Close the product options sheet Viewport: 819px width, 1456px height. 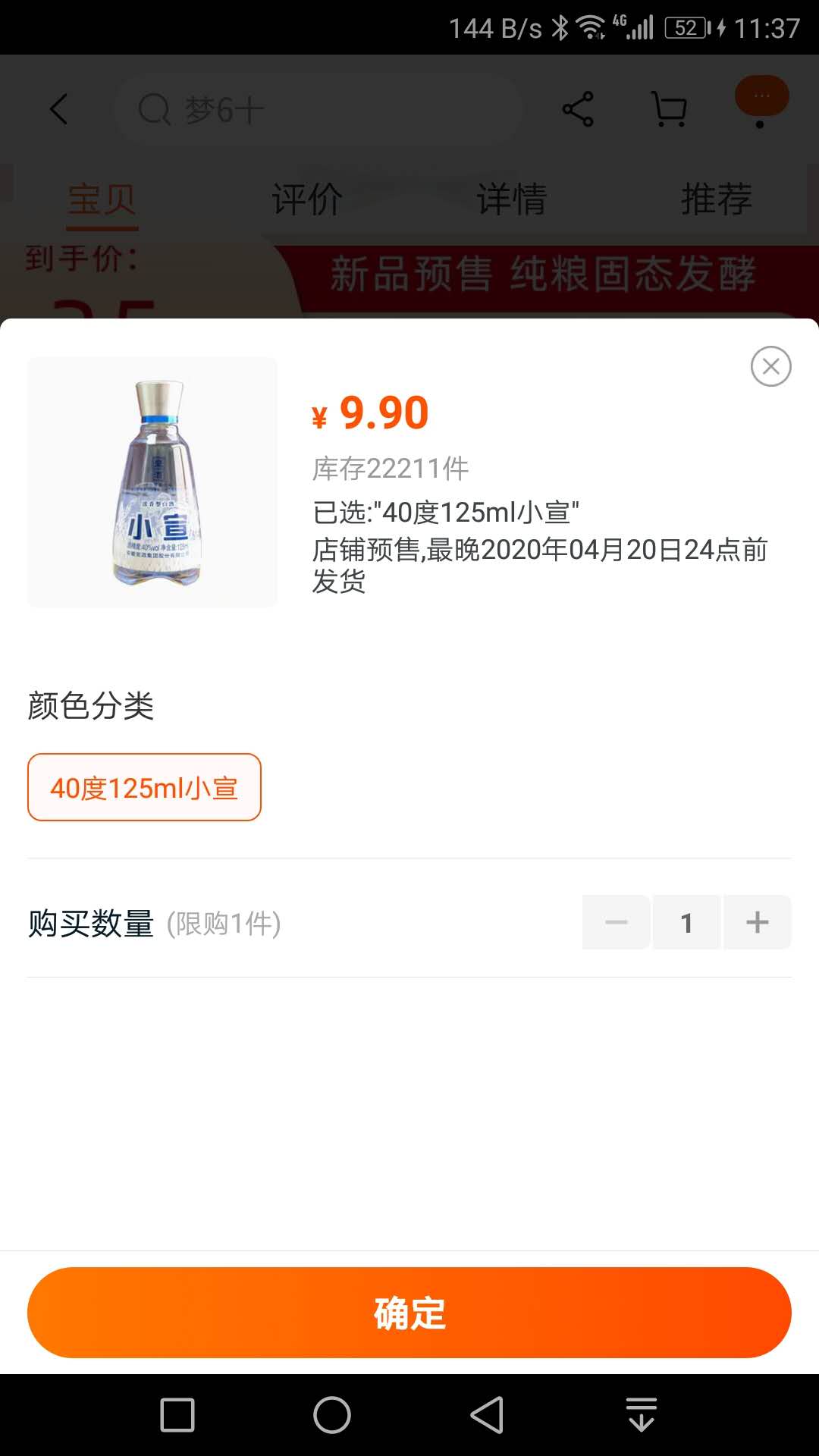click(770, 366)
